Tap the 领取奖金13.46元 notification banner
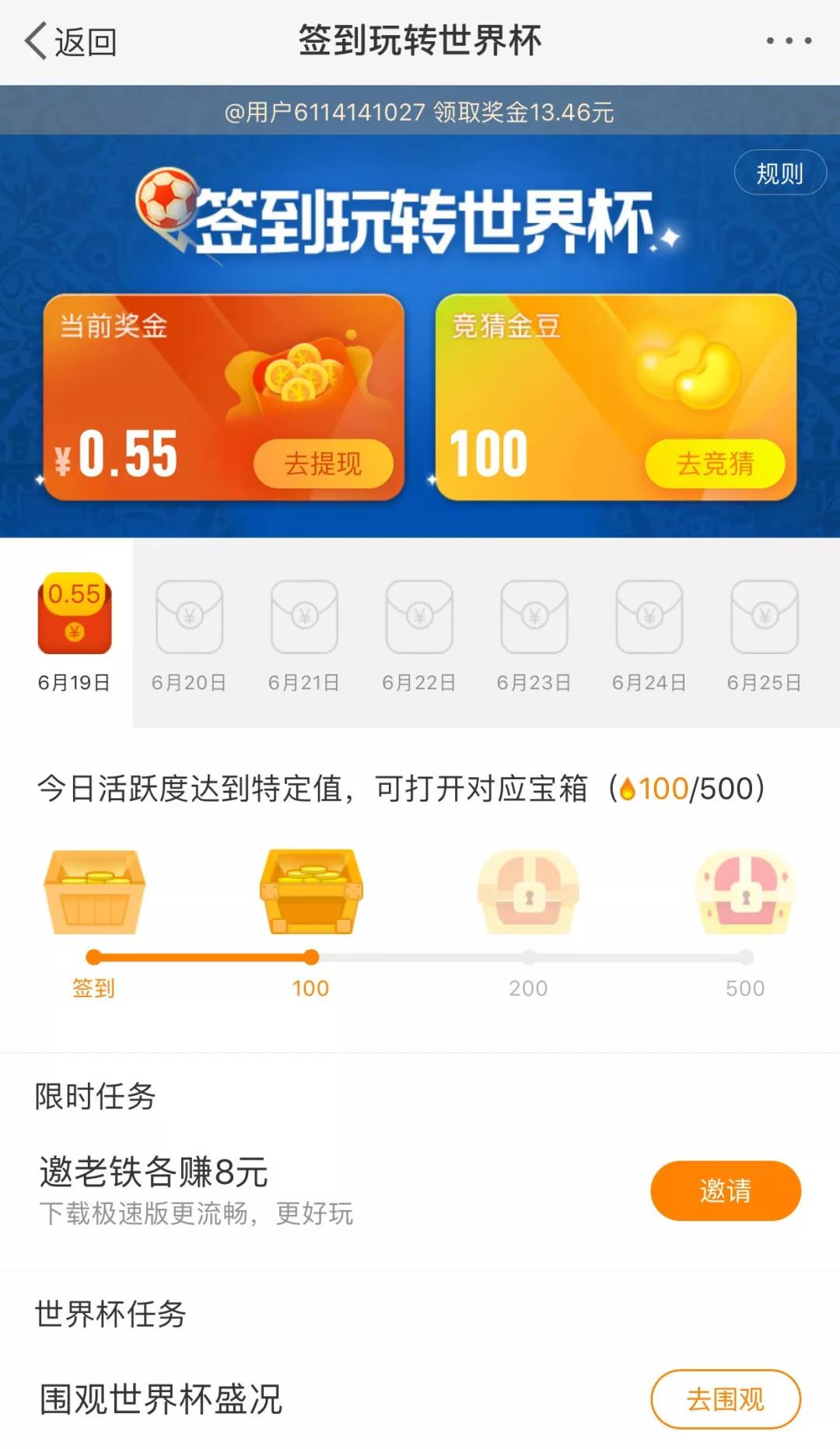Image resolution: width=840 pixels, height=1449 pixels. point(420,114)
